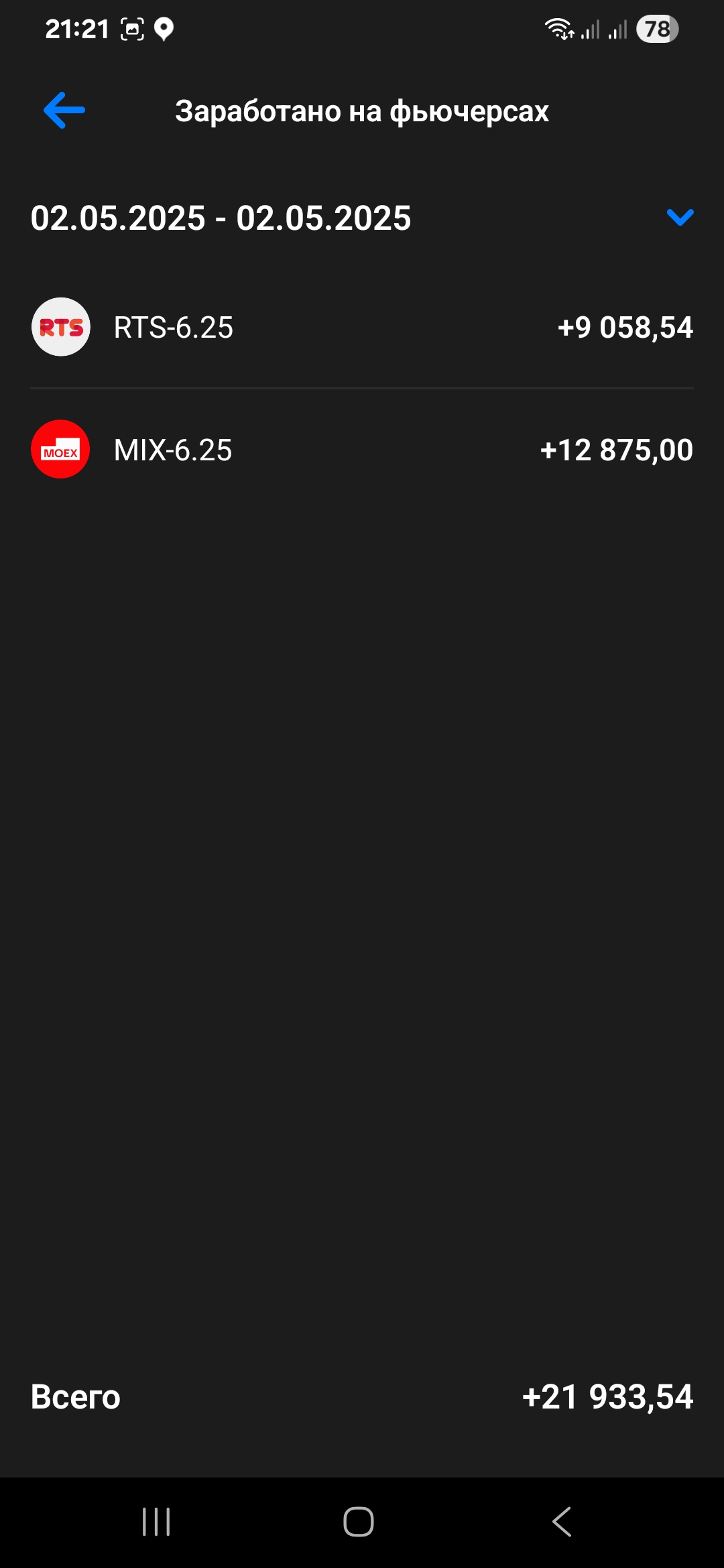Screen dimensions: 724x1568
Task: Tap the system home button
Action: coord(359,1522)
